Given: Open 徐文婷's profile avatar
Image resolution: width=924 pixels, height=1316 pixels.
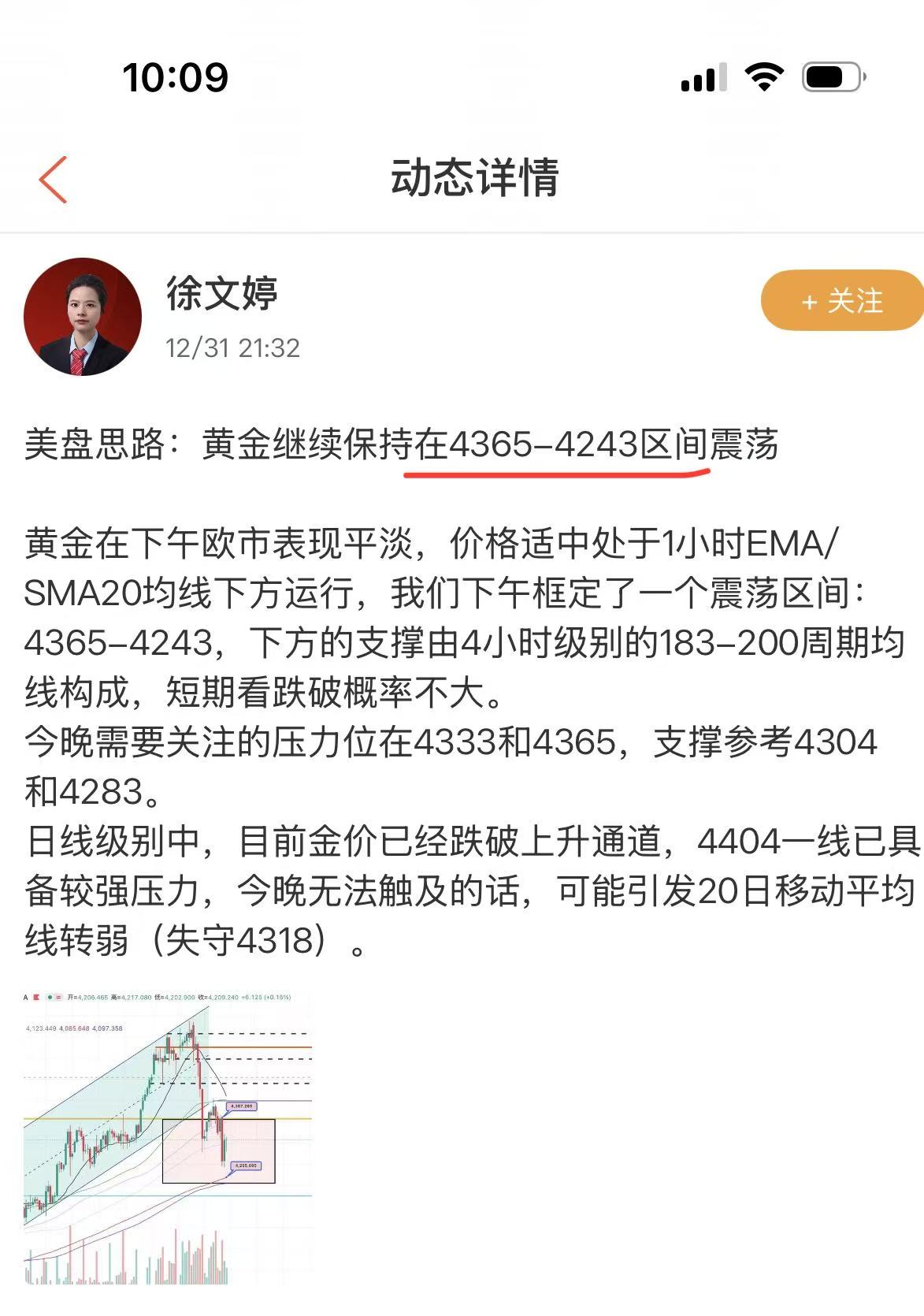Looking at the screenshot, I should (x=83, y=317).
